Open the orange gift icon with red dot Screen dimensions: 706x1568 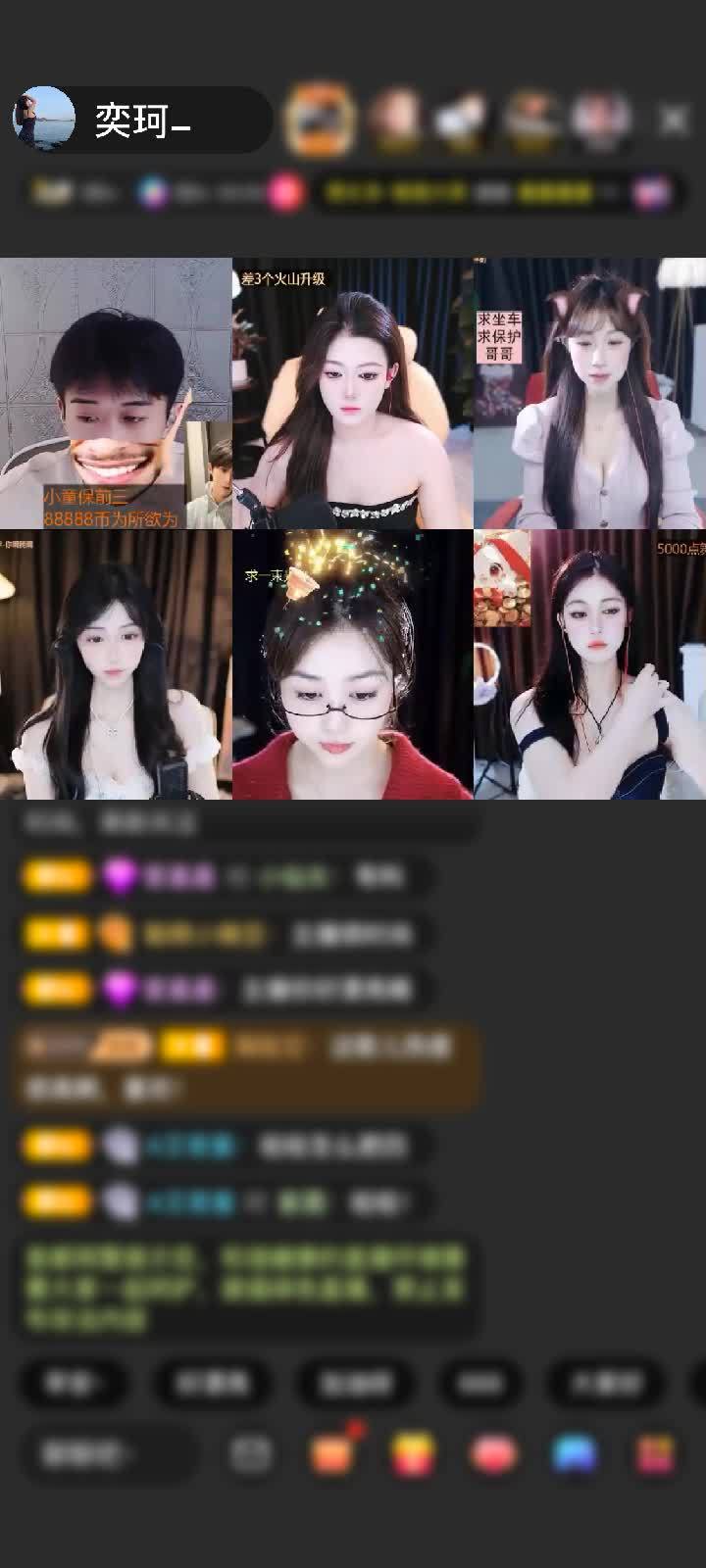(333, 1453)
